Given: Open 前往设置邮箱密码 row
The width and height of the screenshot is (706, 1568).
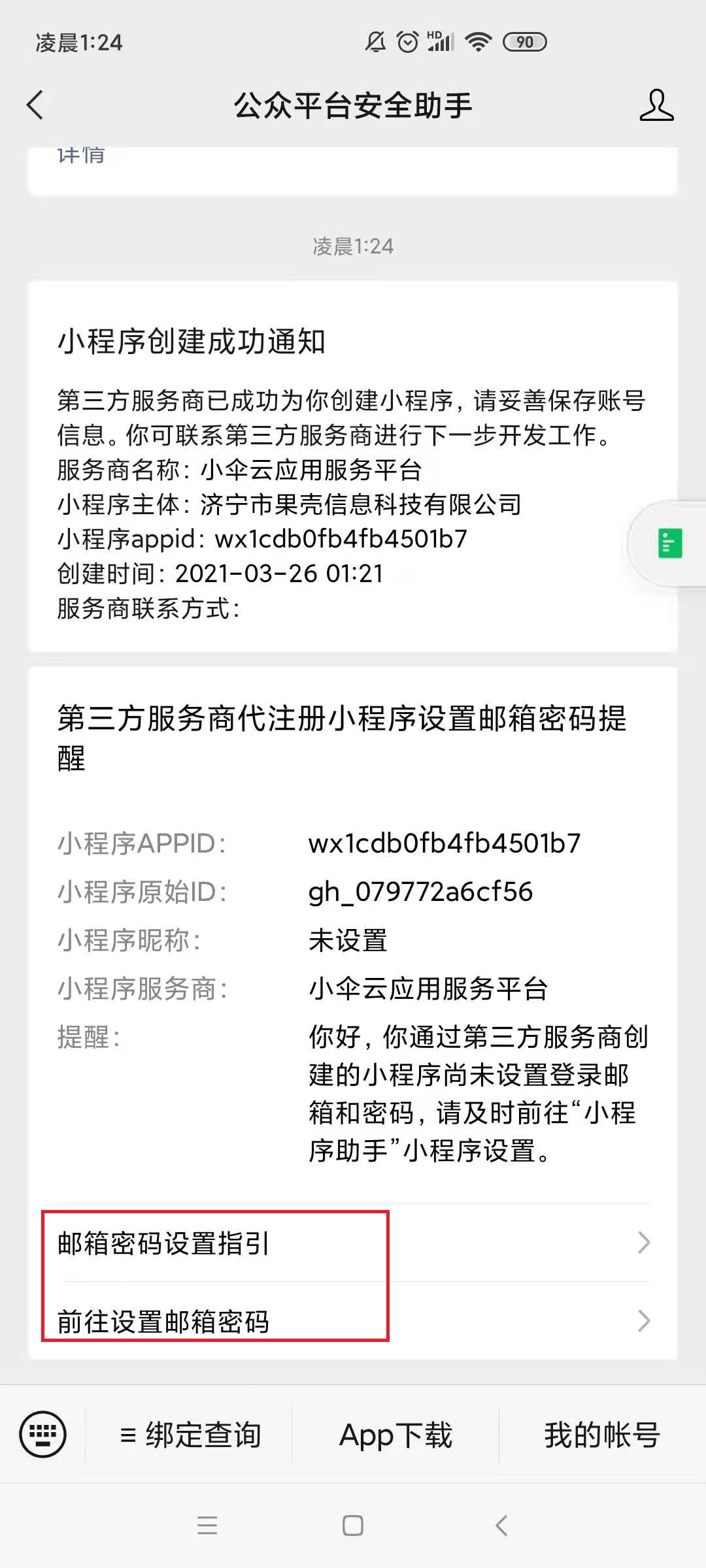Looking at the screenshot, I should [353, 1321].
